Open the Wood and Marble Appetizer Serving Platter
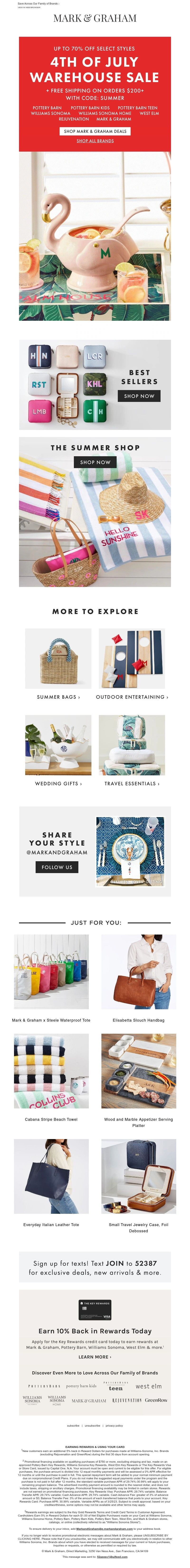This screenshot has width=190, height=1568. [x=138, y=1122]
